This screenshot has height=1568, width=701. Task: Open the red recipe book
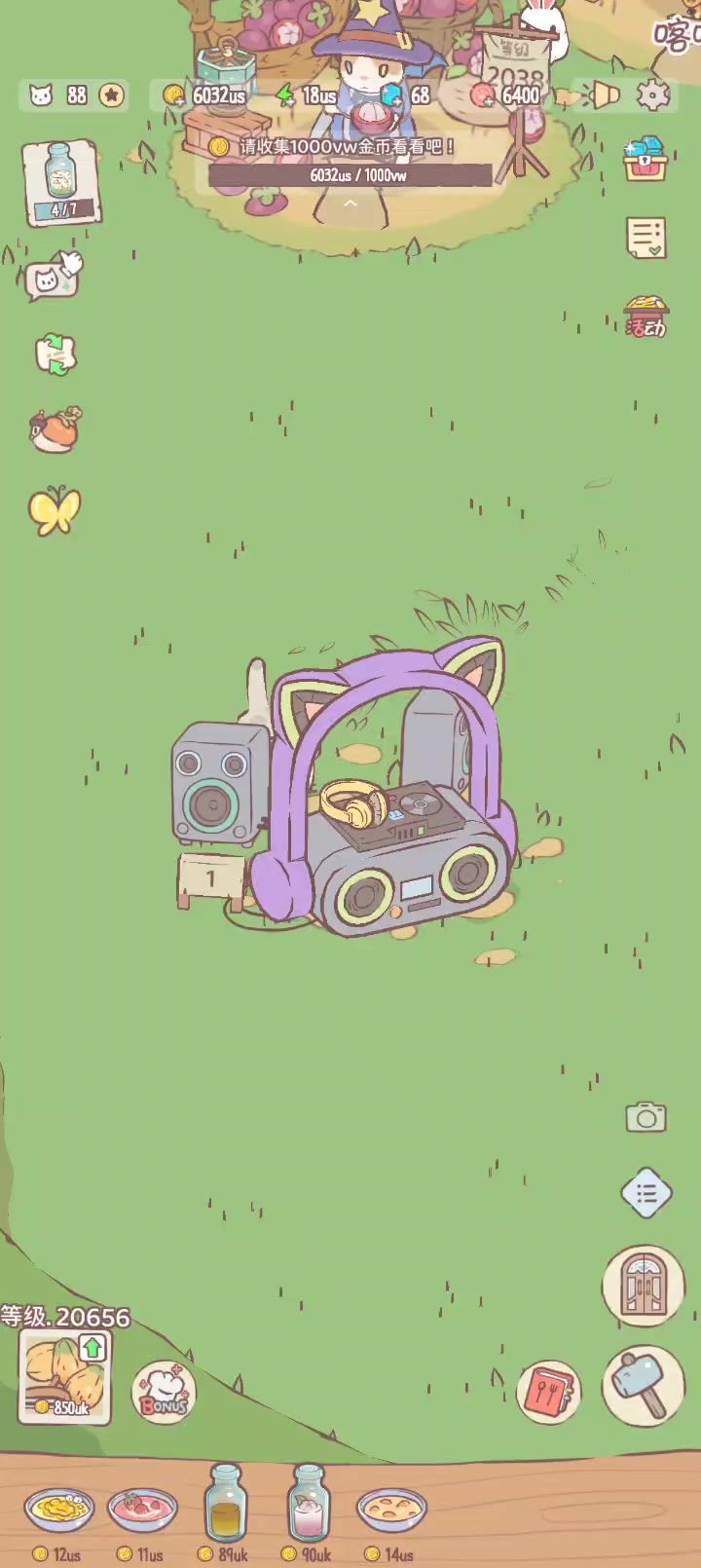549,1392
